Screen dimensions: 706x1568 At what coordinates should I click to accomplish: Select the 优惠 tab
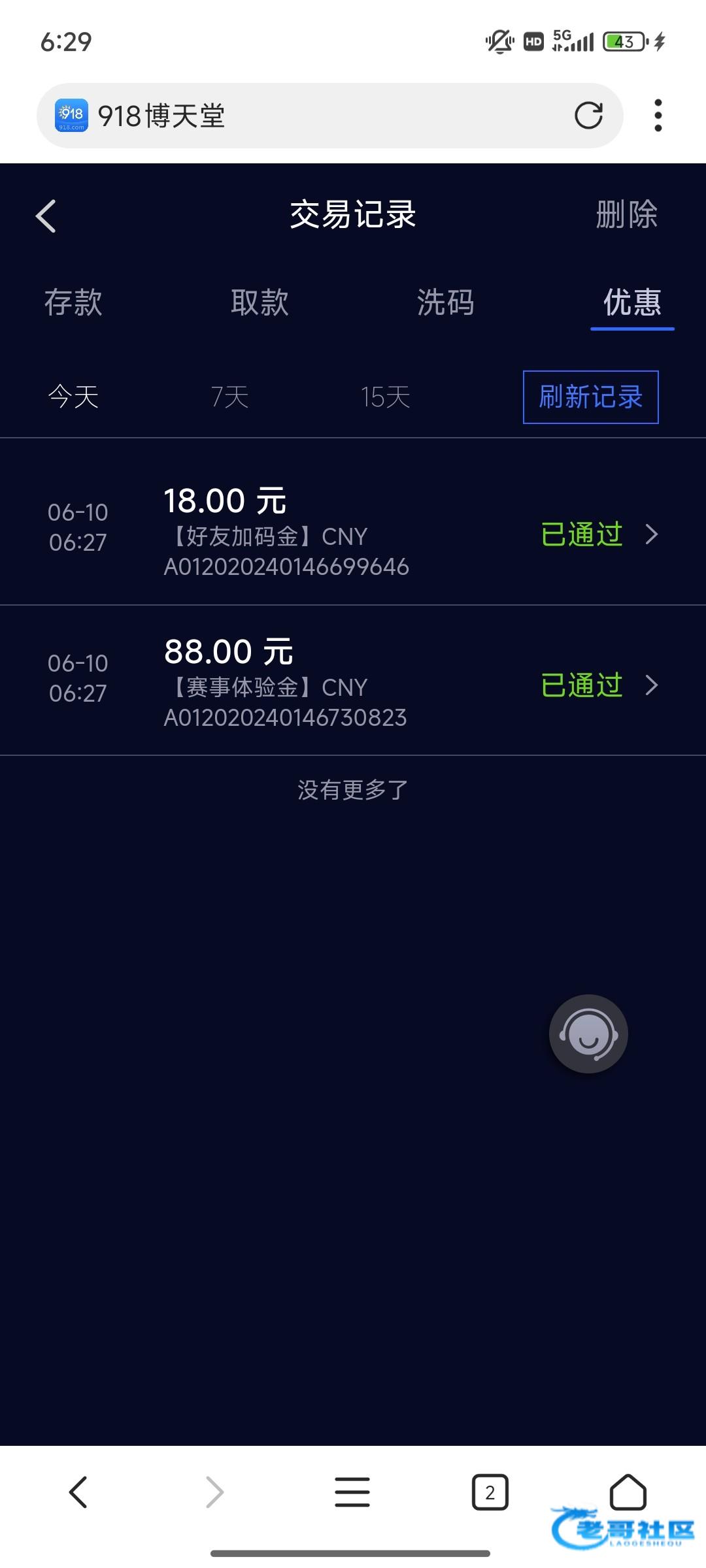(632, 302)
